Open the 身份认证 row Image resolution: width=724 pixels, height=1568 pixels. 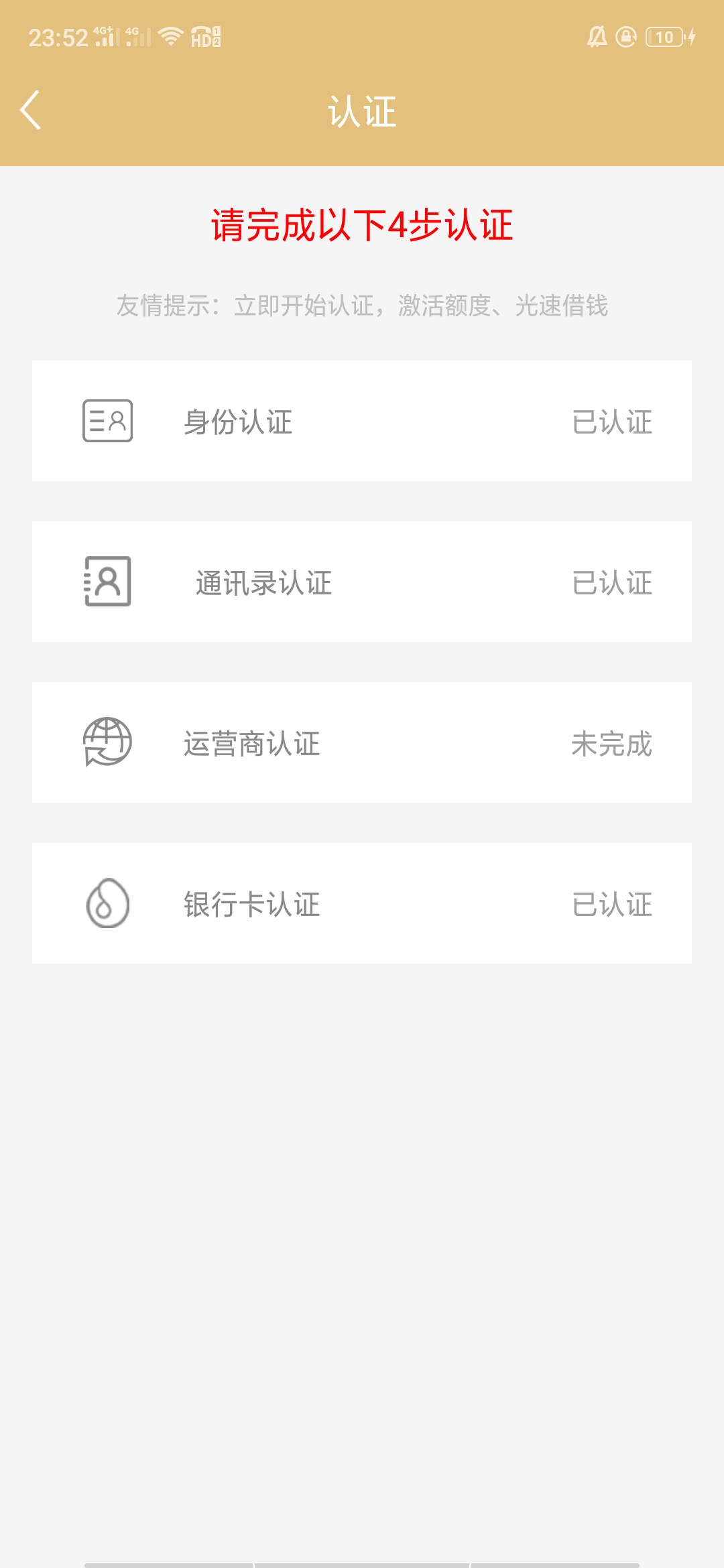click(x=362, y=421)
